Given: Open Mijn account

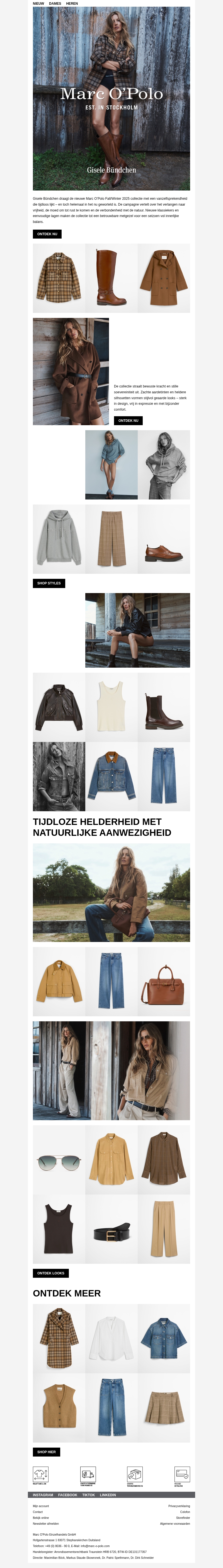Looking at the screenshot, I should pos(41,1506).
